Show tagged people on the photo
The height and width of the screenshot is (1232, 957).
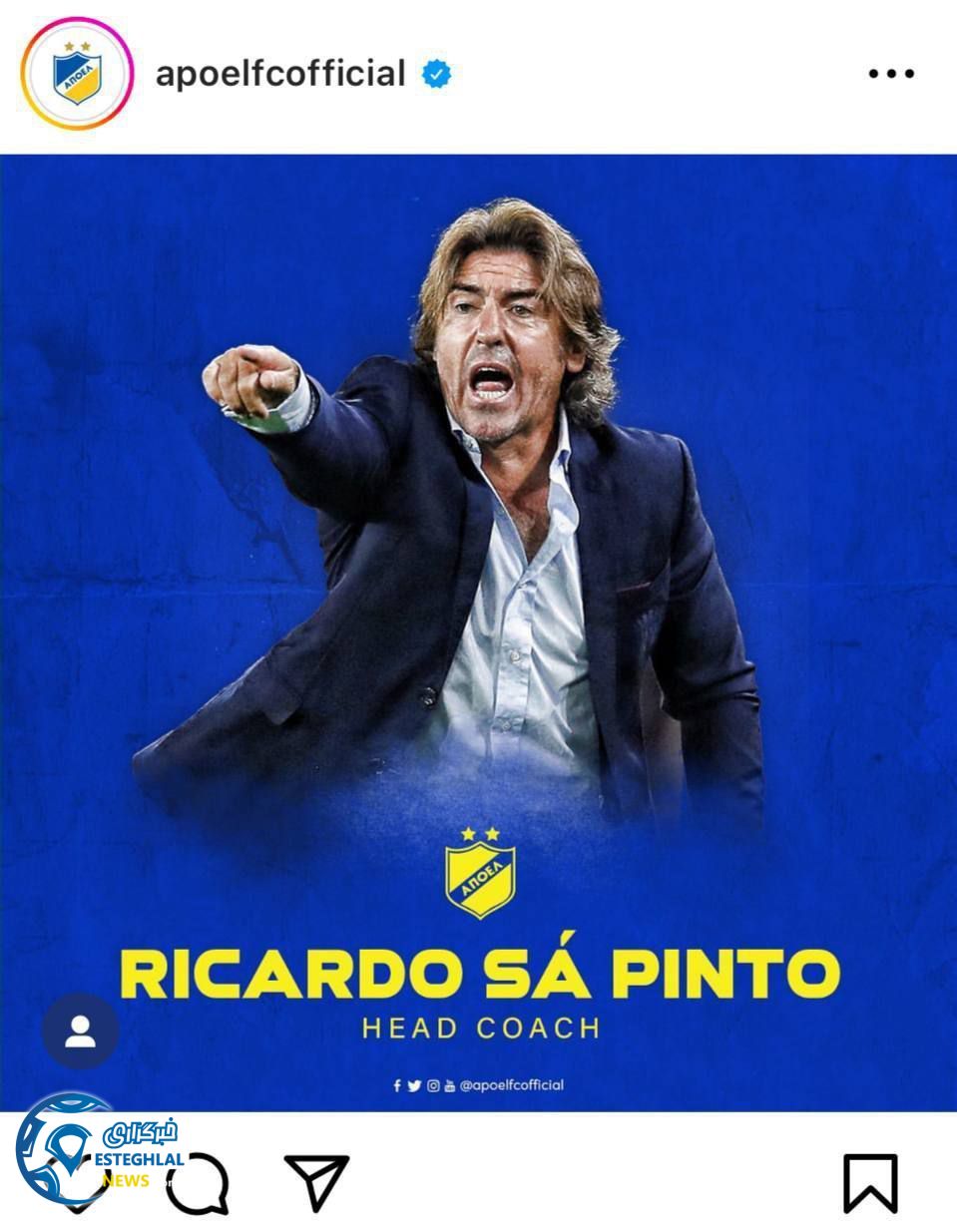click(x=80, y=1031)
